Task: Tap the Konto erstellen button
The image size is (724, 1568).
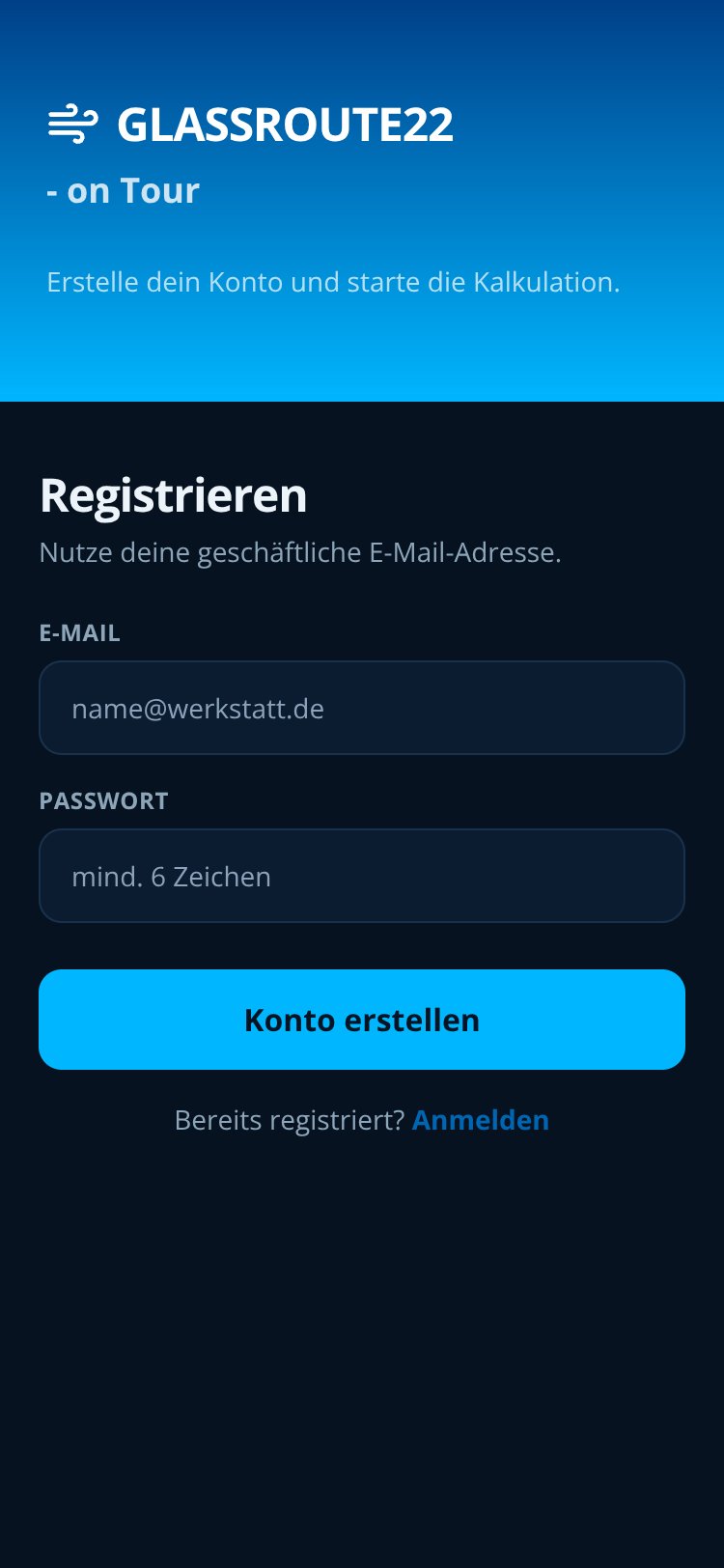Action: click(x=362, y=1020)
